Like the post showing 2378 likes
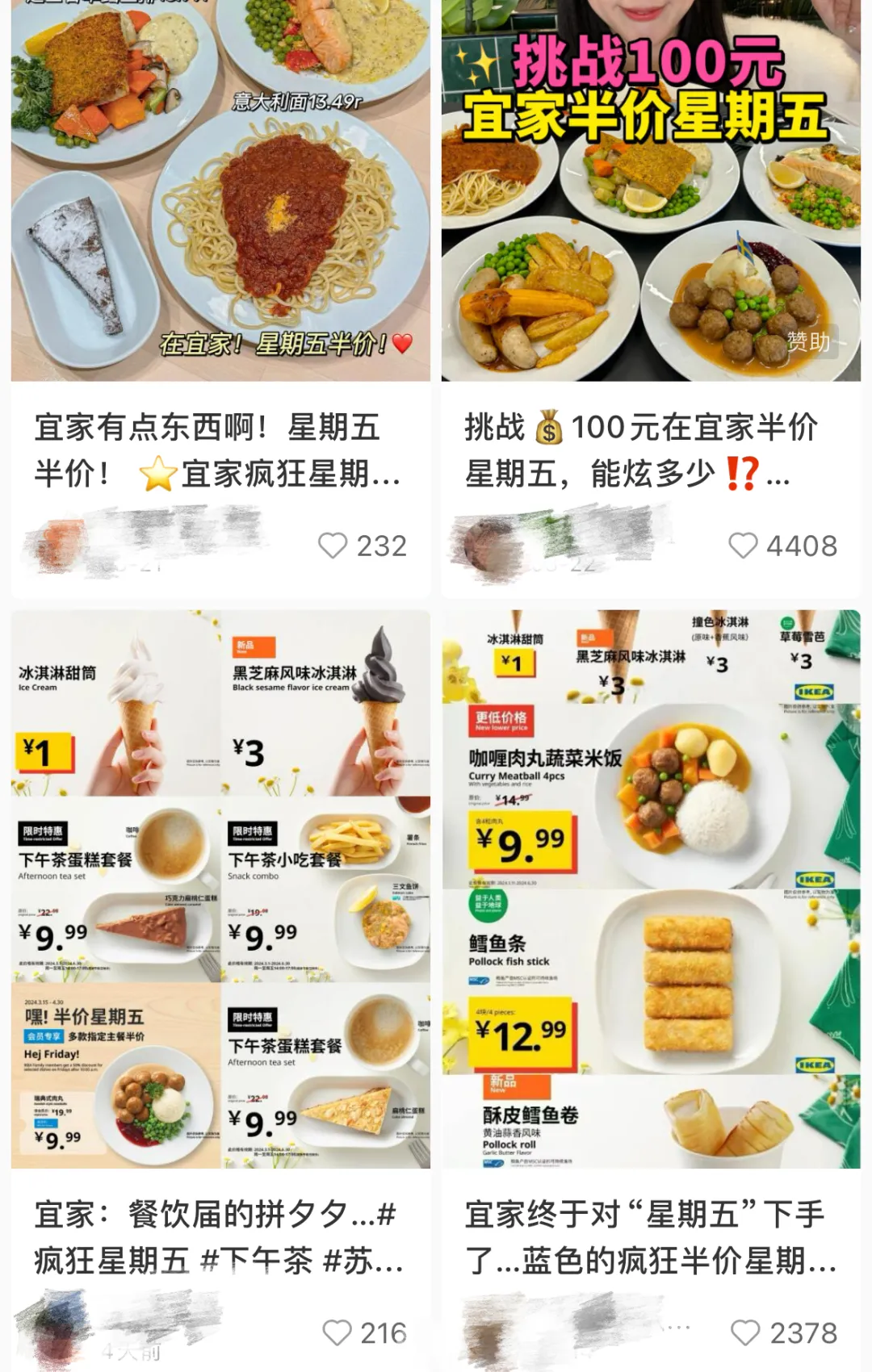 pos(744,1332)
